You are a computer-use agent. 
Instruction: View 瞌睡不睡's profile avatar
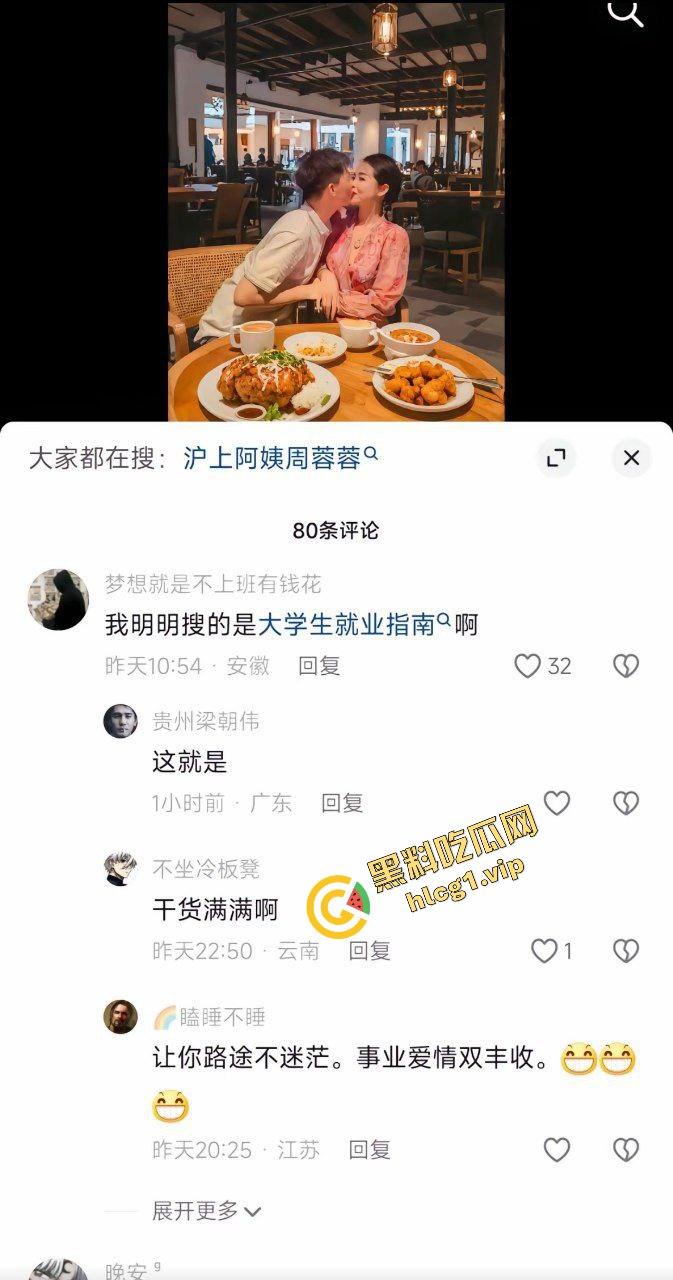pos(121,1016)
